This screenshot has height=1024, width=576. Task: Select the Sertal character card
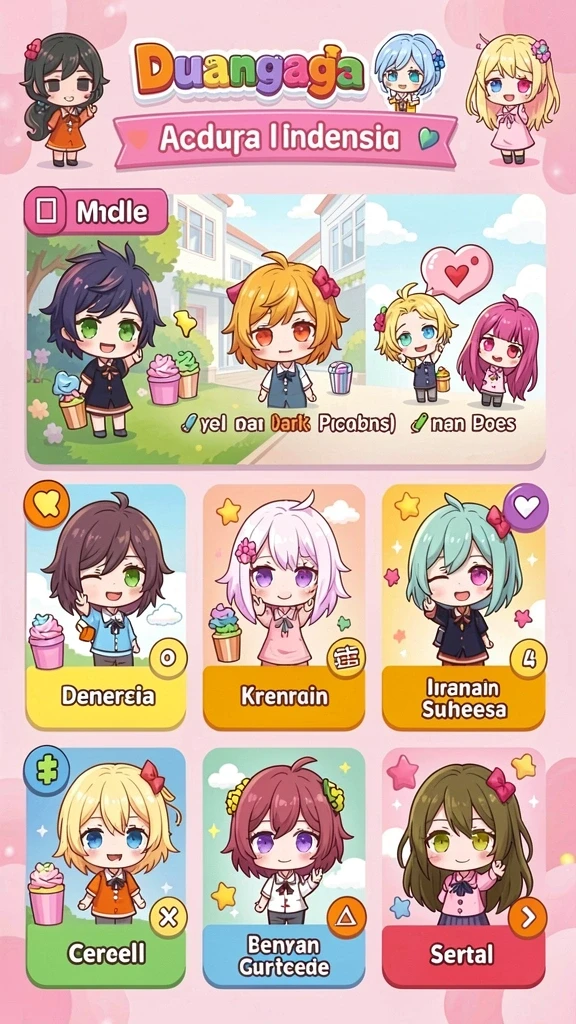pyautogui.click(x=464, y=868)
